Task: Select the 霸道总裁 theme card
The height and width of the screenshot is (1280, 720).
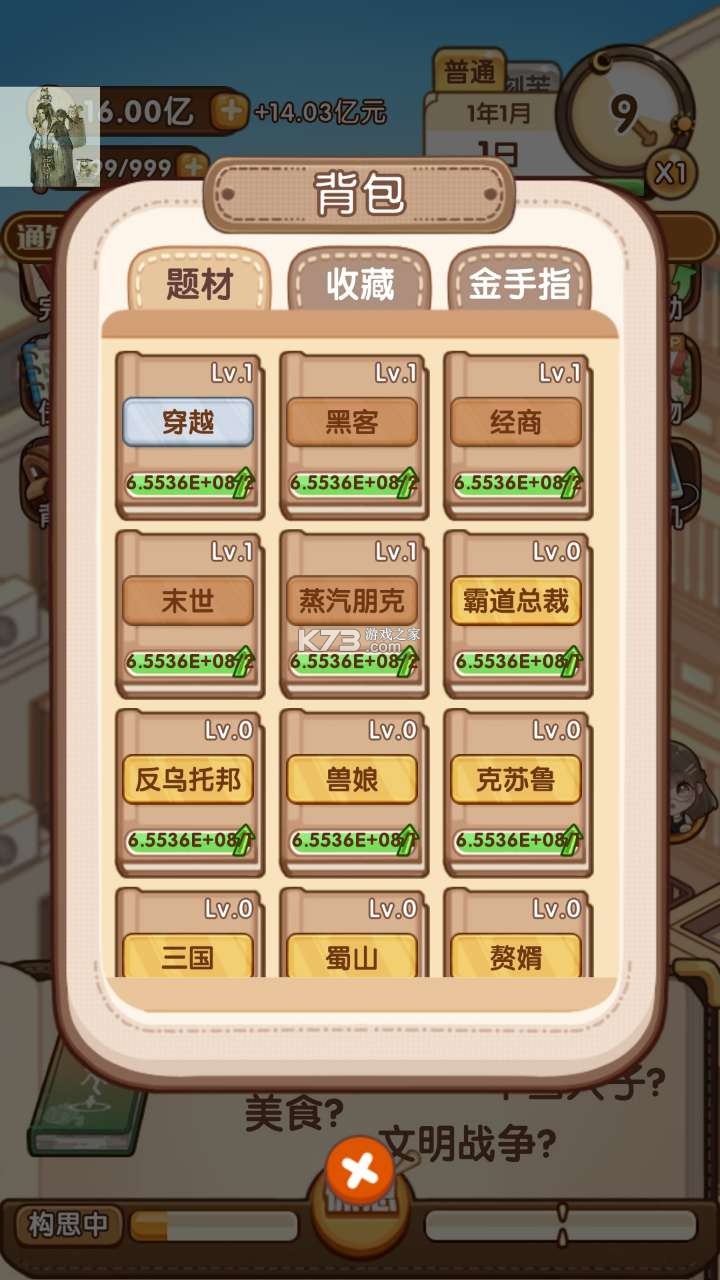Action: click(516, 601)
